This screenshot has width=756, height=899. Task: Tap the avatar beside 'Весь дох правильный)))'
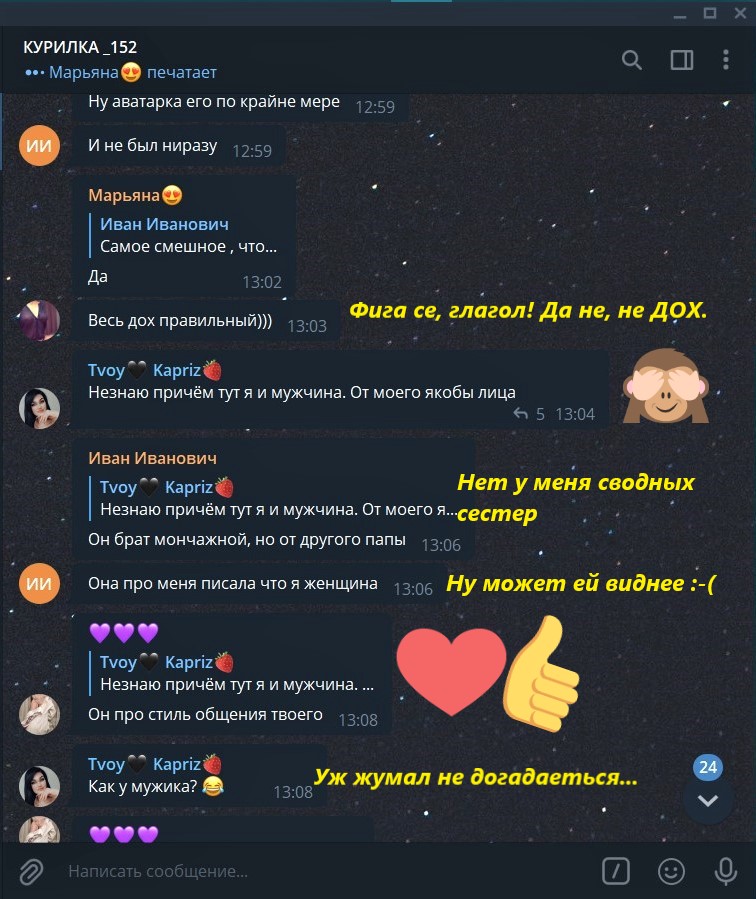(40, 320)
